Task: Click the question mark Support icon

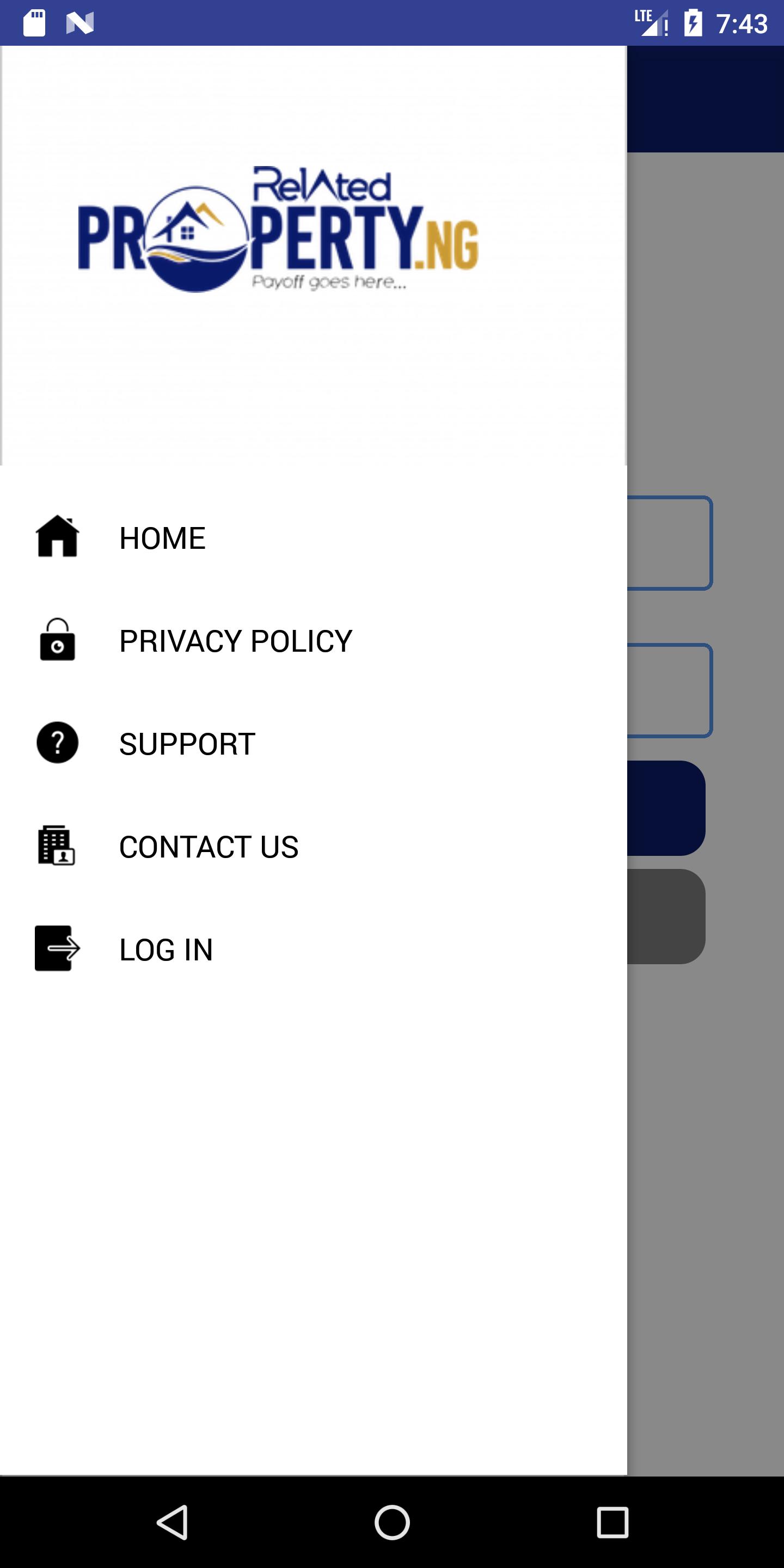Action: pyautogui.click(x=57, y=743)
